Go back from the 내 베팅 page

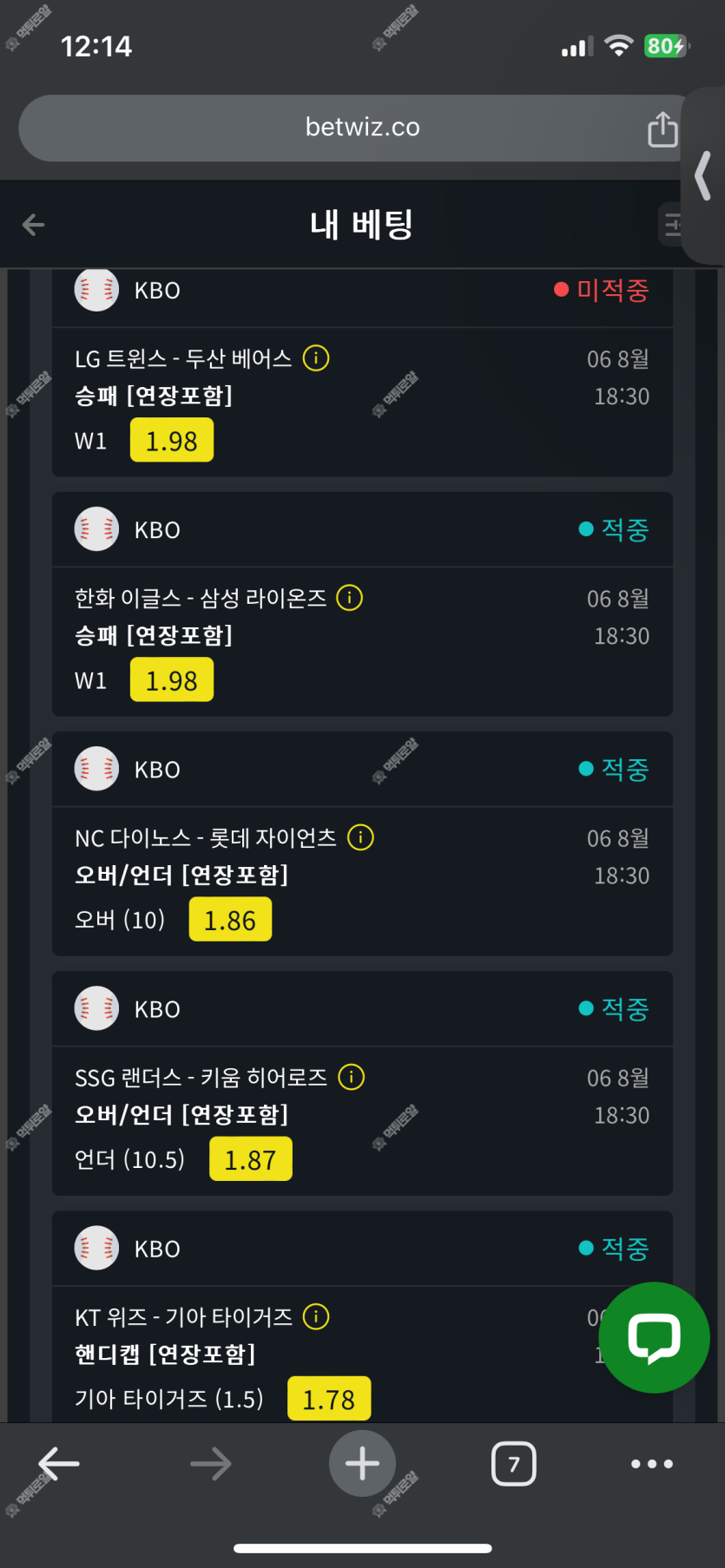click(x=33, y=226)
